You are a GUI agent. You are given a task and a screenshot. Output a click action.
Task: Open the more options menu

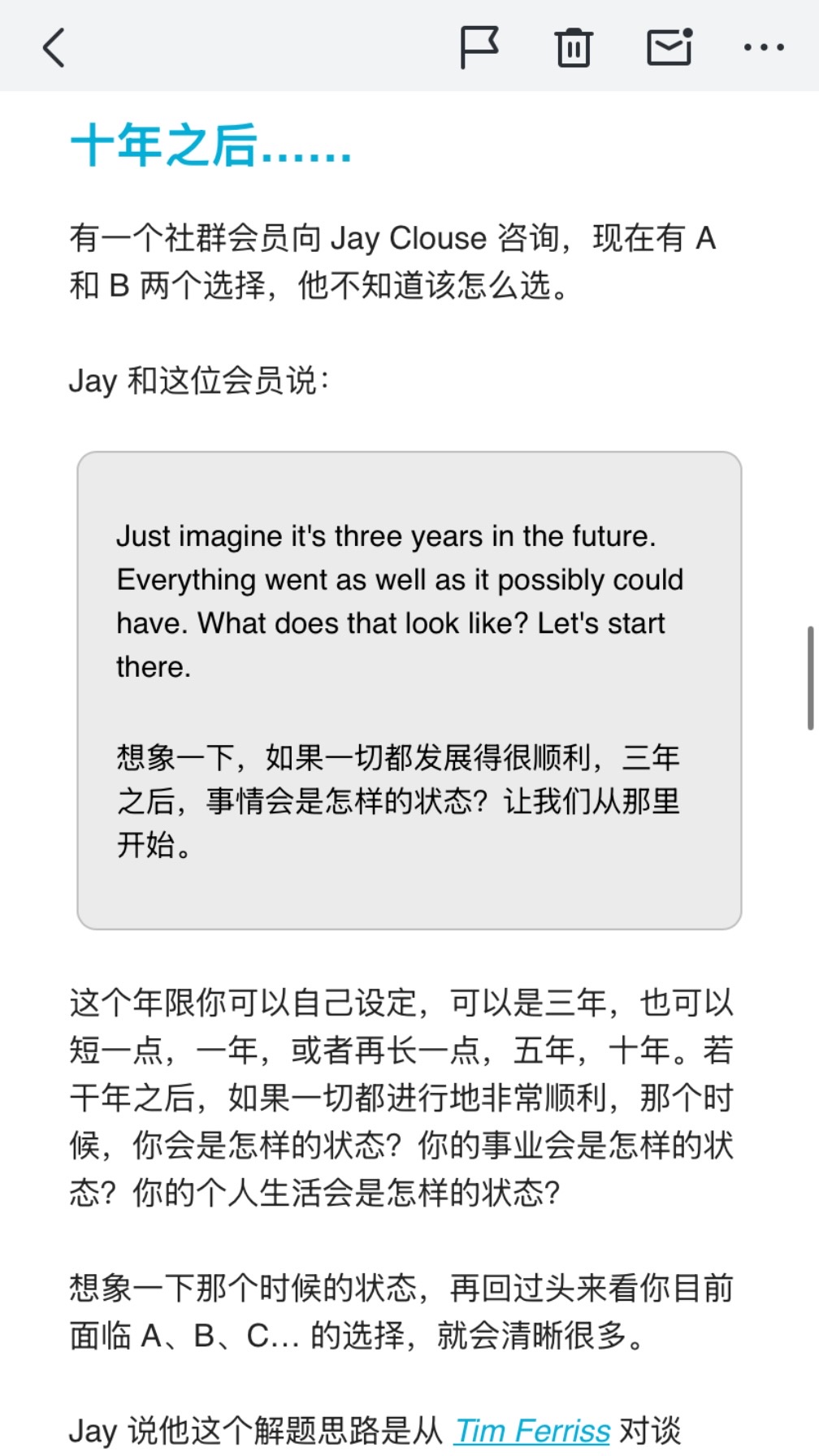coord(764,47)
